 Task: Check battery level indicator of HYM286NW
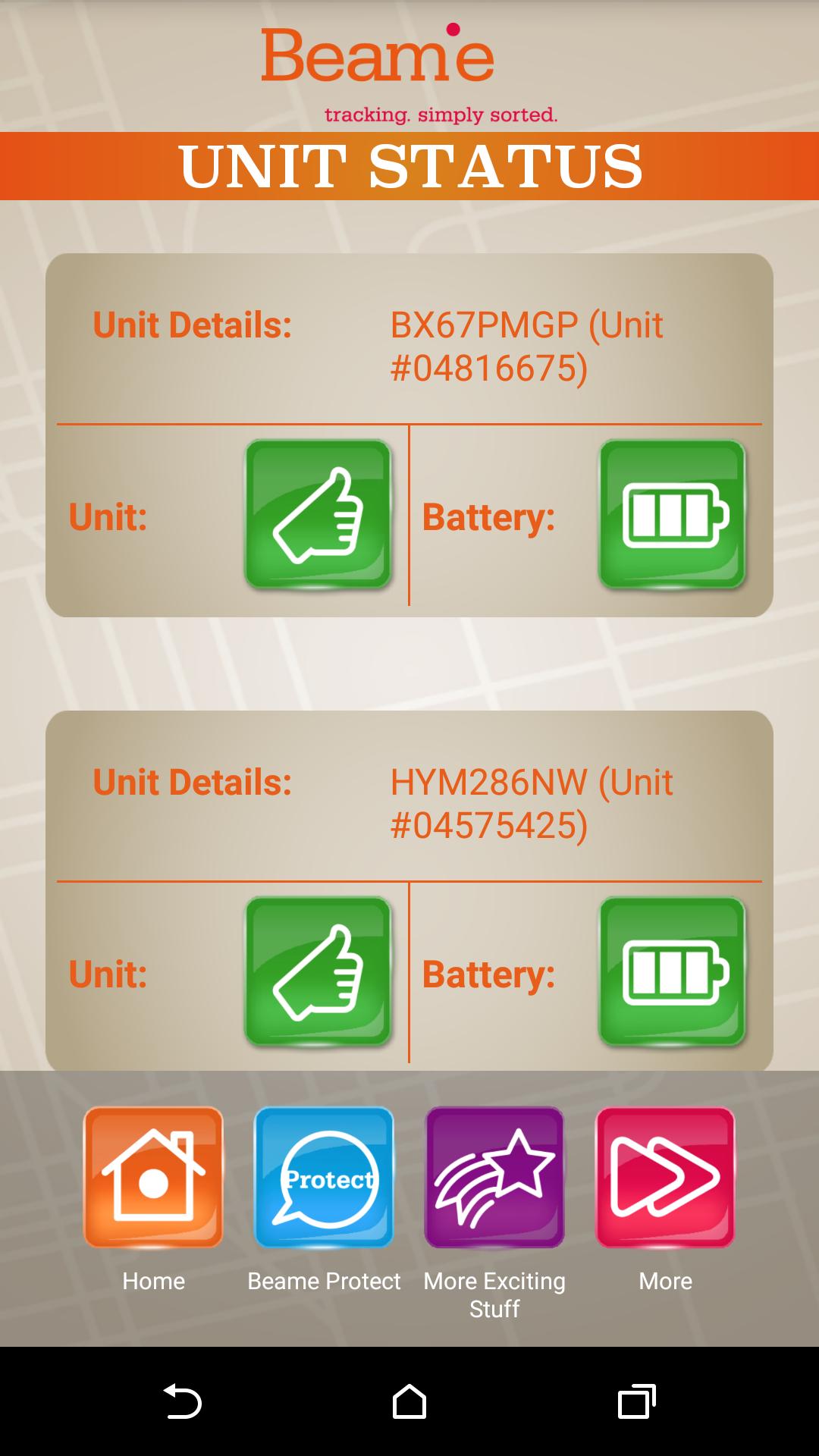670,973
